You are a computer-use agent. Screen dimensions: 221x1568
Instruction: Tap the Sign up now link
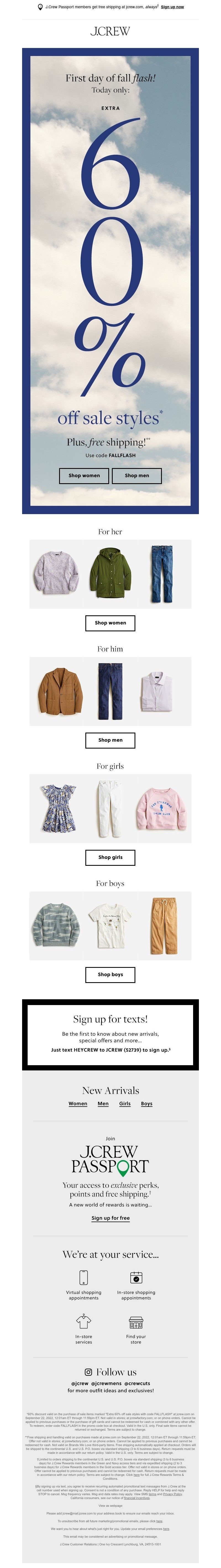point(172,7)
